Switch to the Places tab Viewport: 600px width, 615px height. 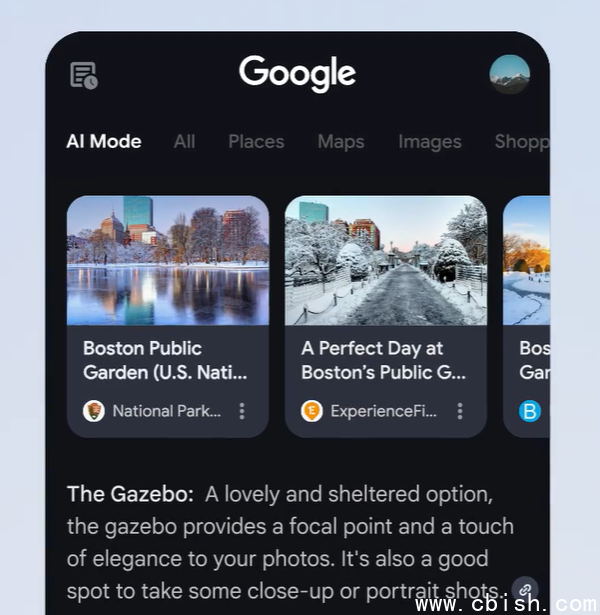pyautogui.click(x=256, y=141)
